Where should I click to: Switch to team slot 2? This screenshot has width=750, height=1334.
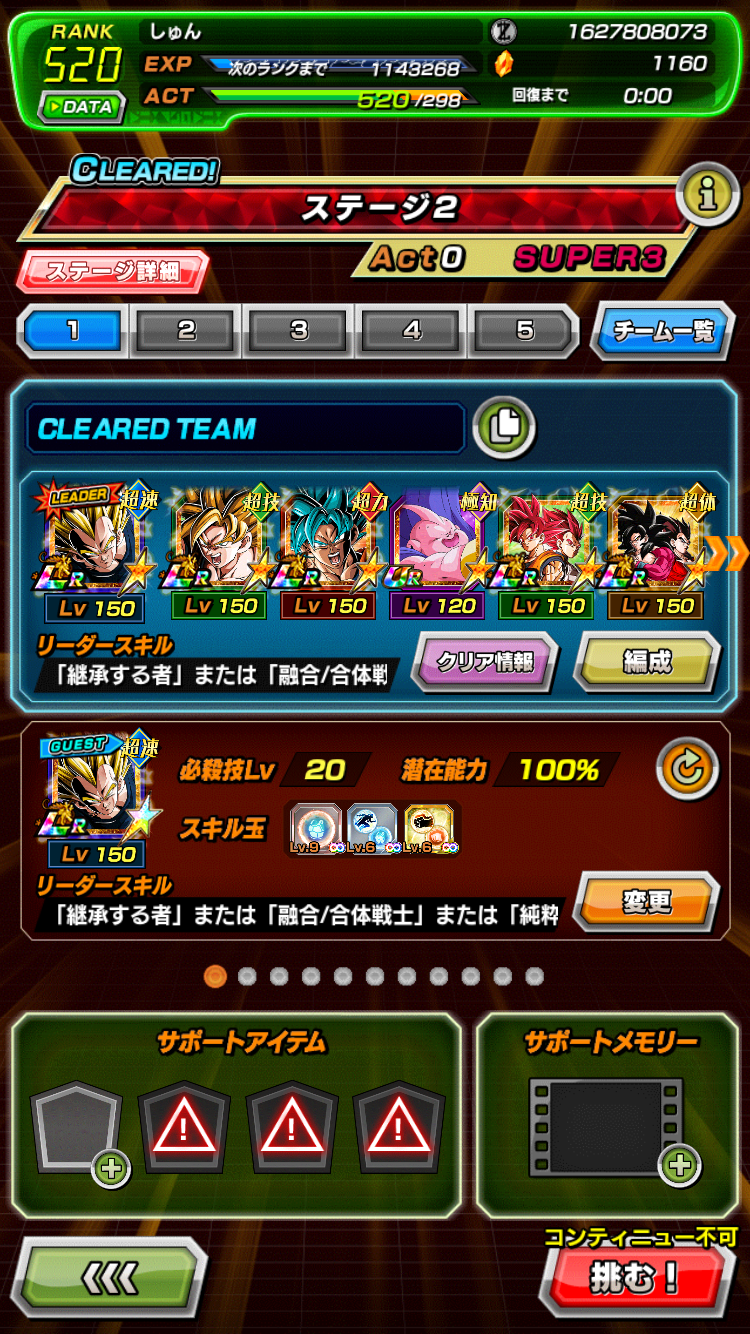[187, 331]
